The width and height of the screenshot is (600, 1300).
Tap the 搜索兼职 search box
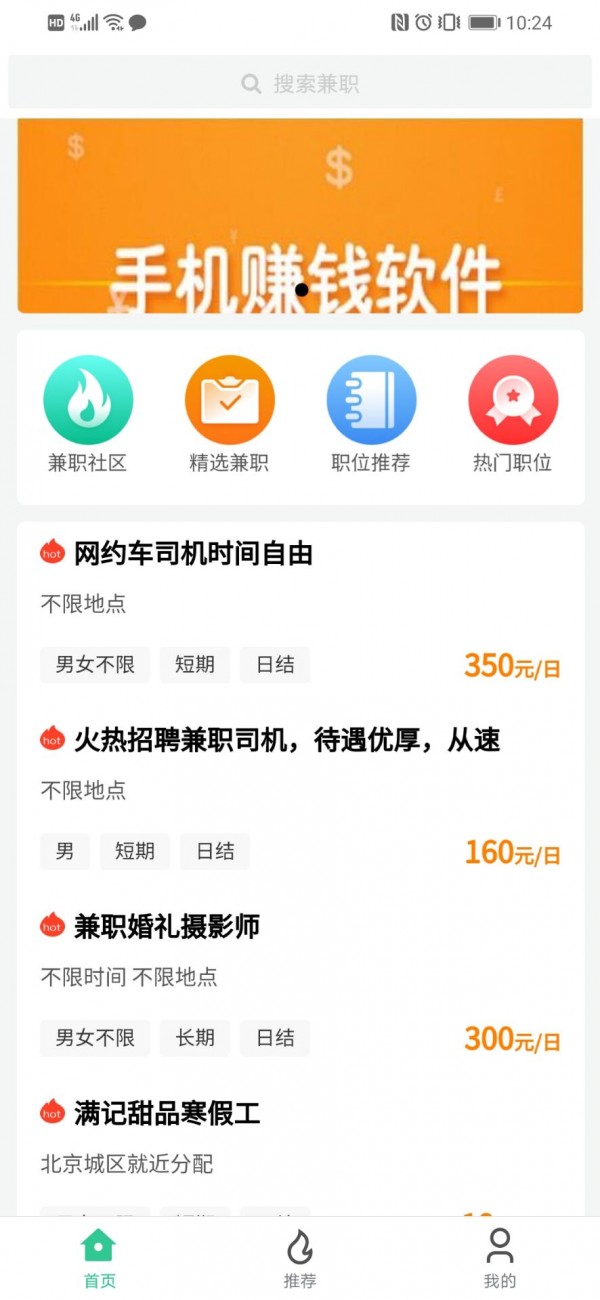300,83
